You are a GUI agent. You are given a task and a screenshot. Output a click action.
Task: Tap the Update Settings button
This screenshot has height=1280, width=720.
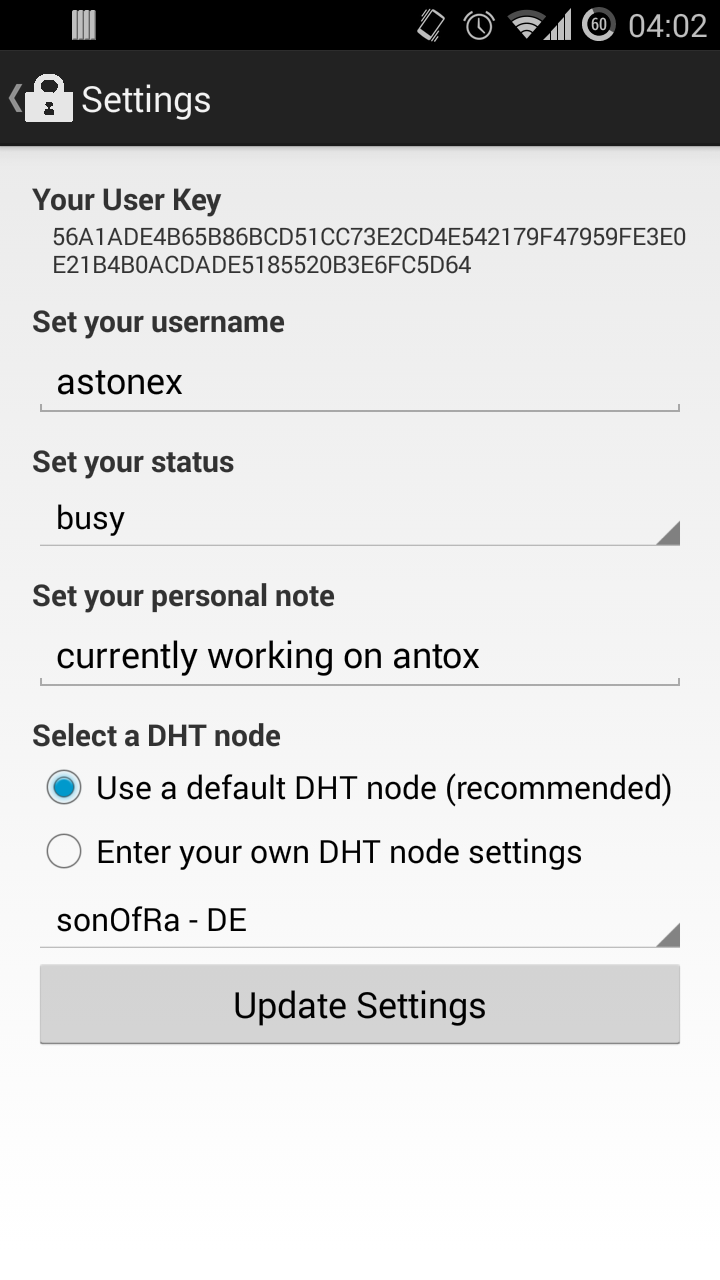coord(360,1005)
